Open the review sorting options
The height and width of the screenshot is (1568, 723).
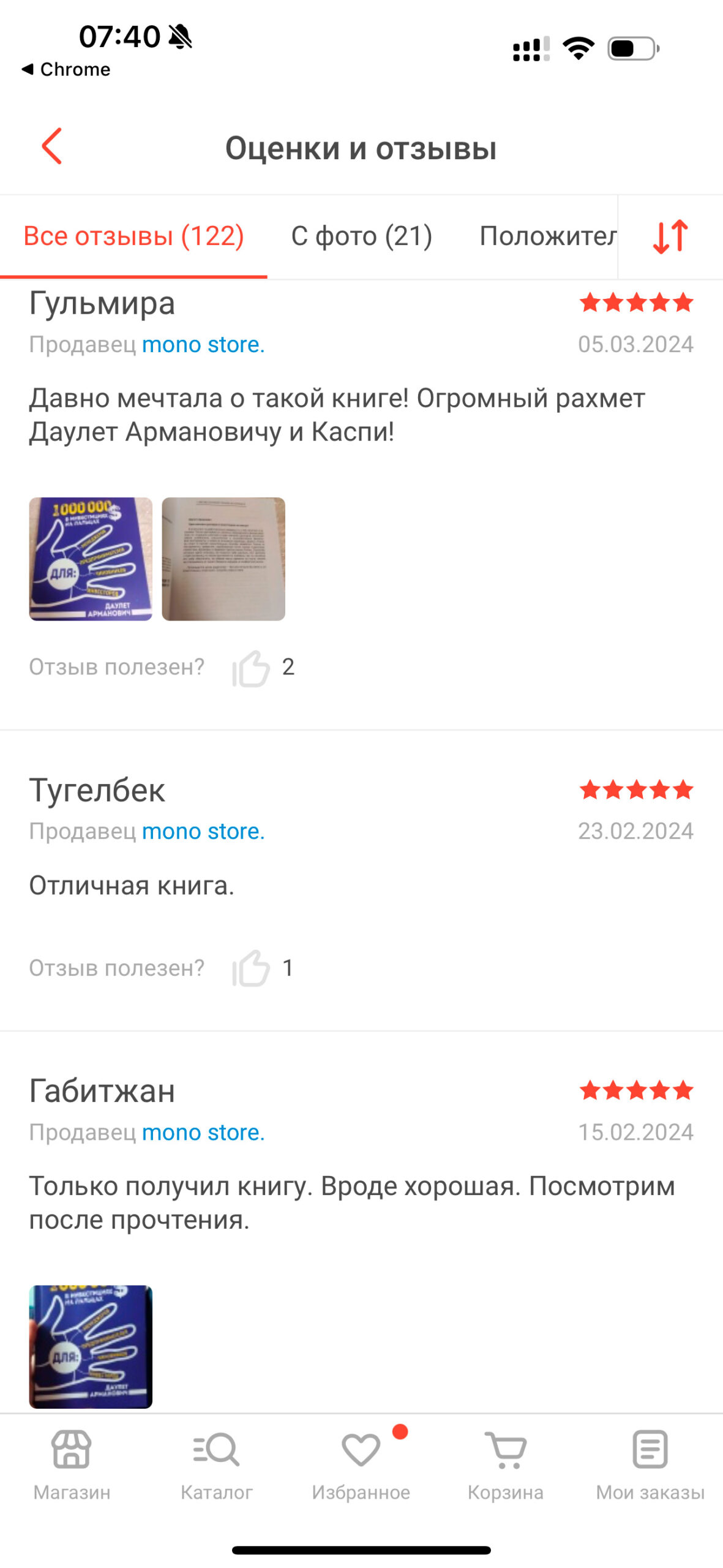point(670,236)
